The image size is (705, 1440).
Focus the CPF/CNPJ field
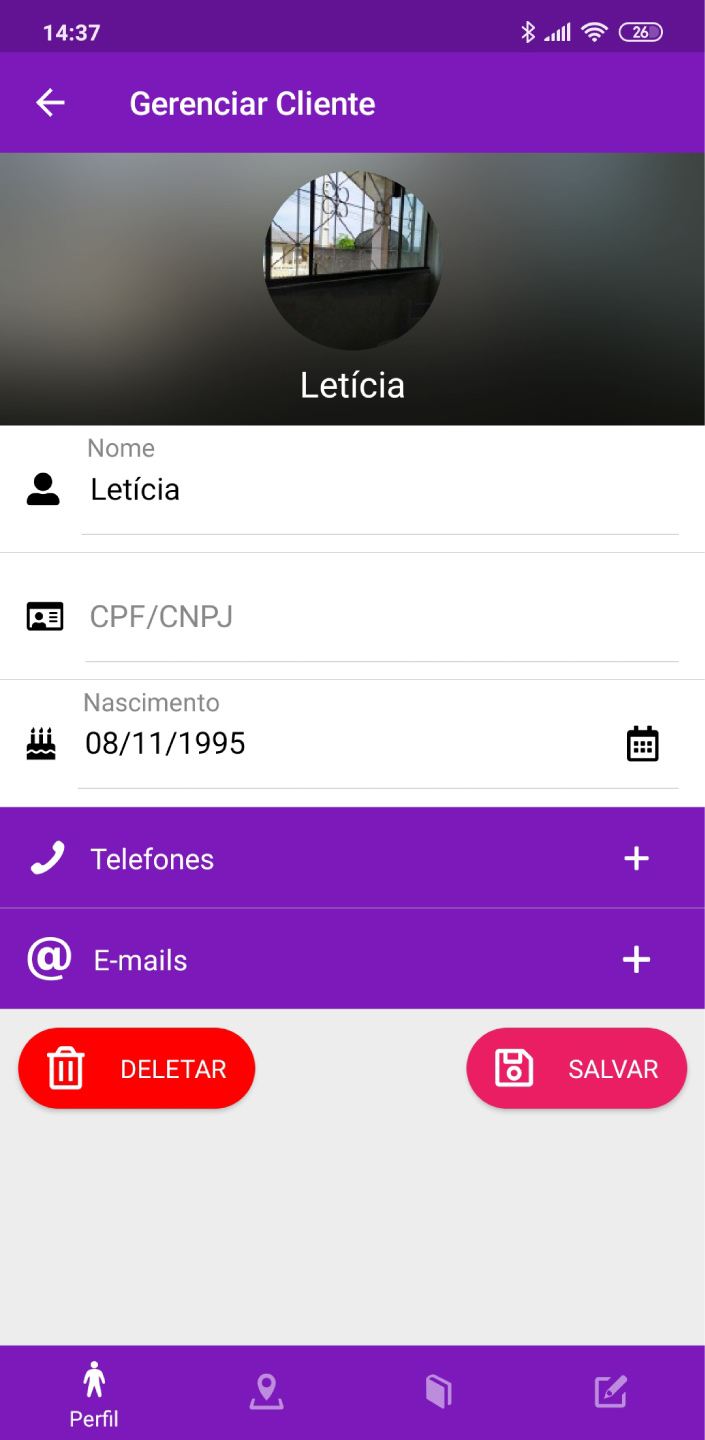[x=380, y=617]
